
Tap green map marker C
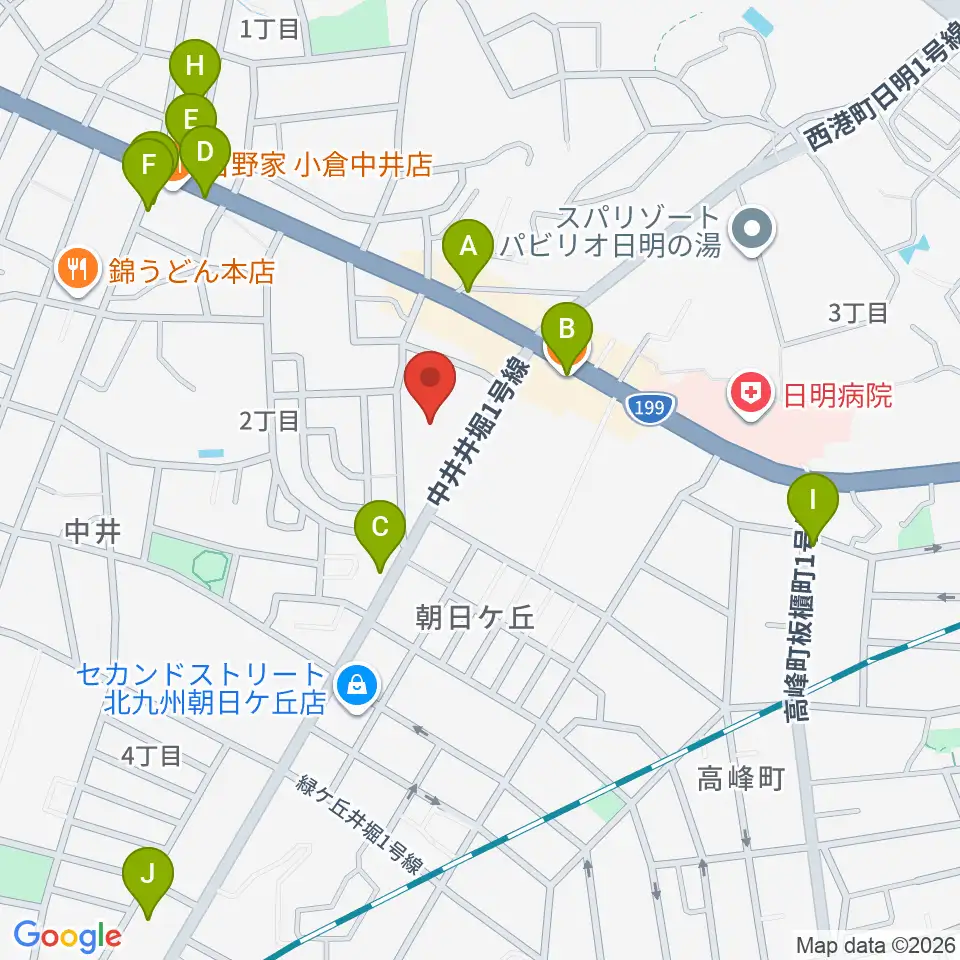coord(380,536)
